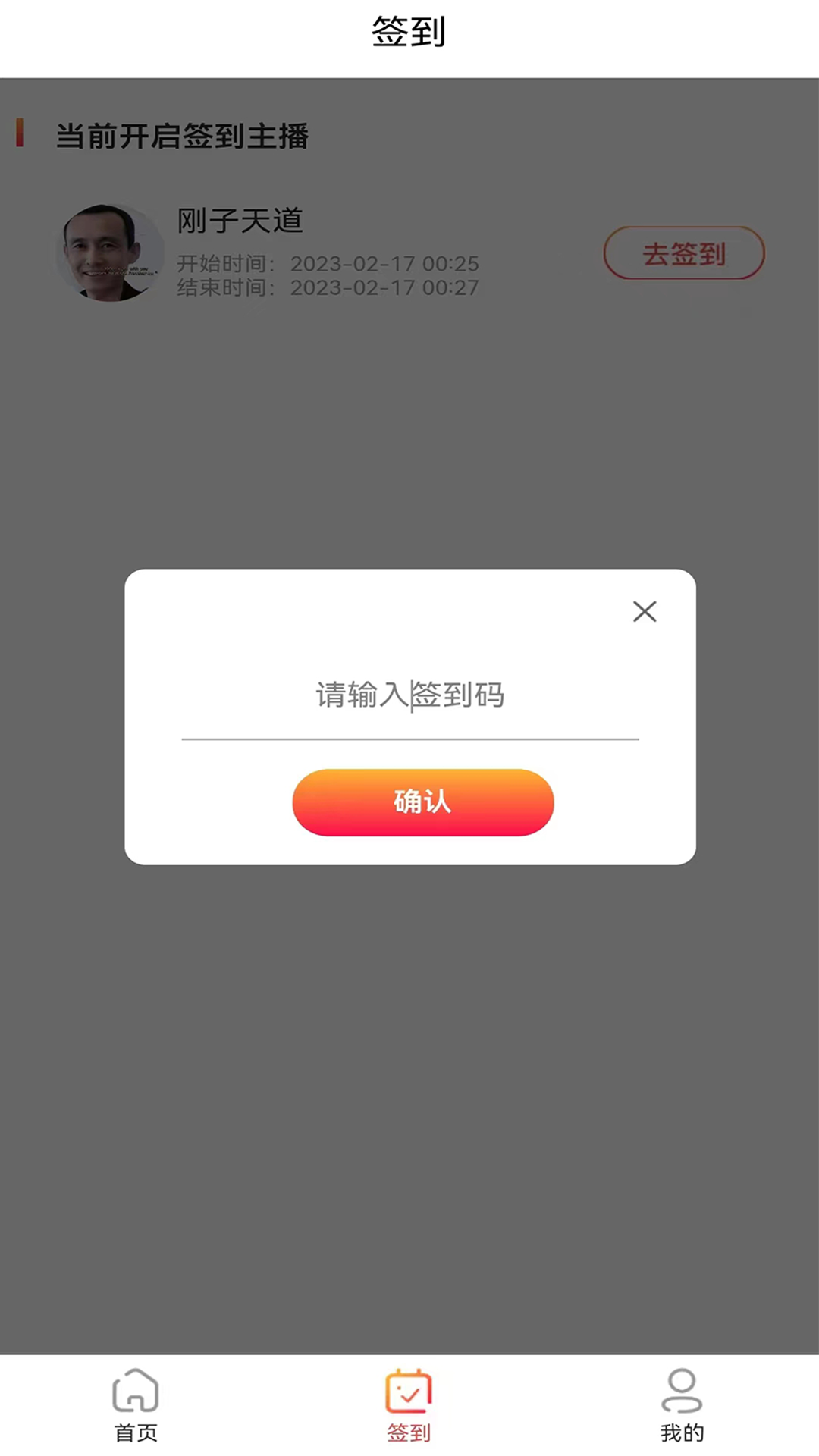
Task: Click the X to dismiss the dialog
Action: click(645, 612)
